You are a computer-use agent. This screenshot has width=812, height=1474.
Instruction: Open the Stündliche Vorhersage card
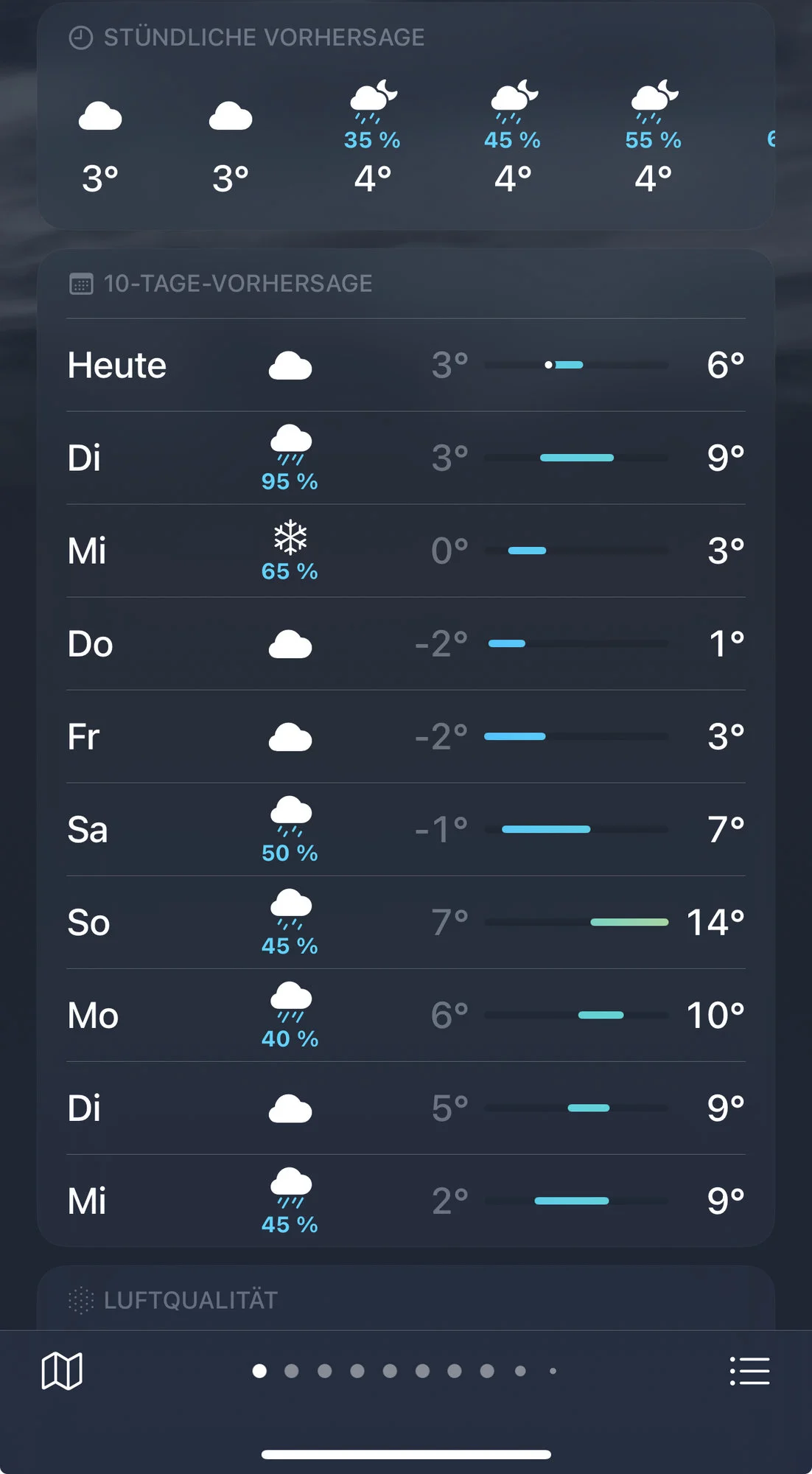tap(406, 116)
